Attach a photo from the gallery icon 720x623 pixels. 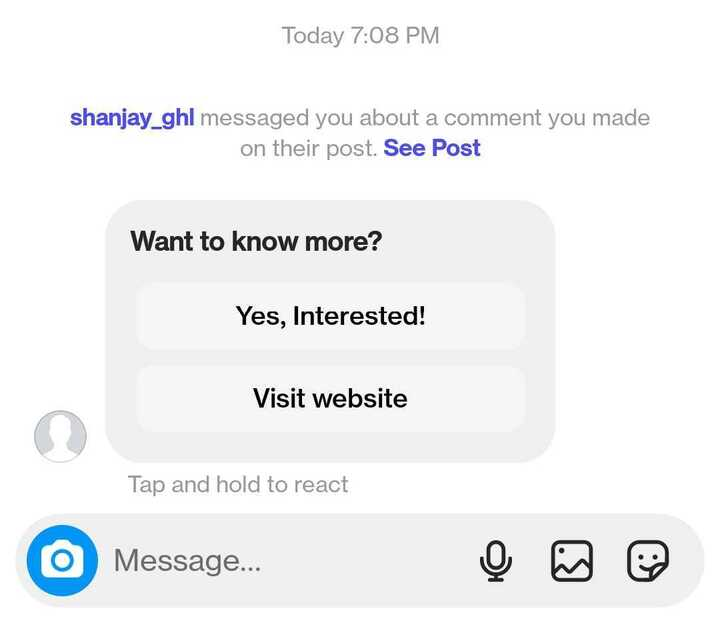click(x=572, y=560)
